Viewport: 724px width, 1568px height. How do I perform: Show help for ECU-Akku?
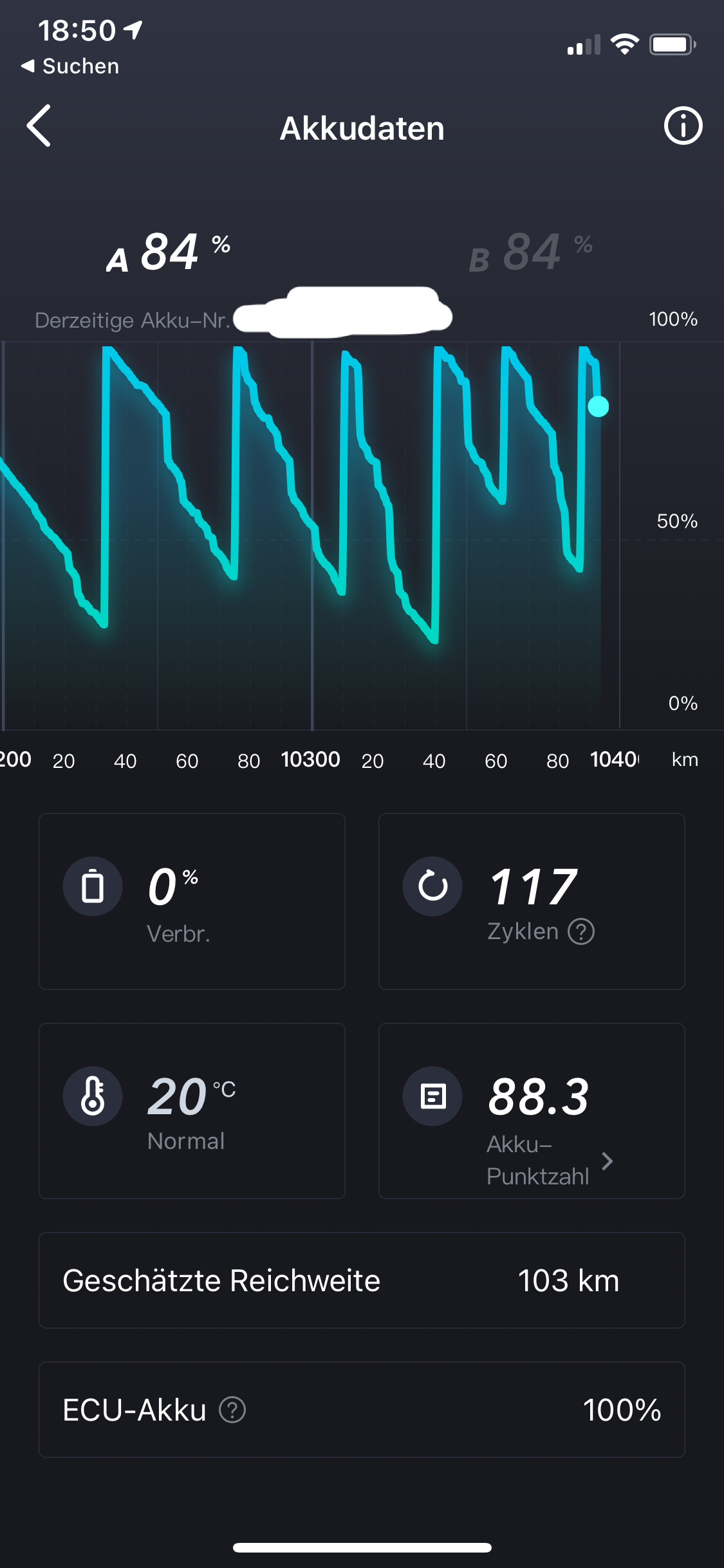point(232,1410)
